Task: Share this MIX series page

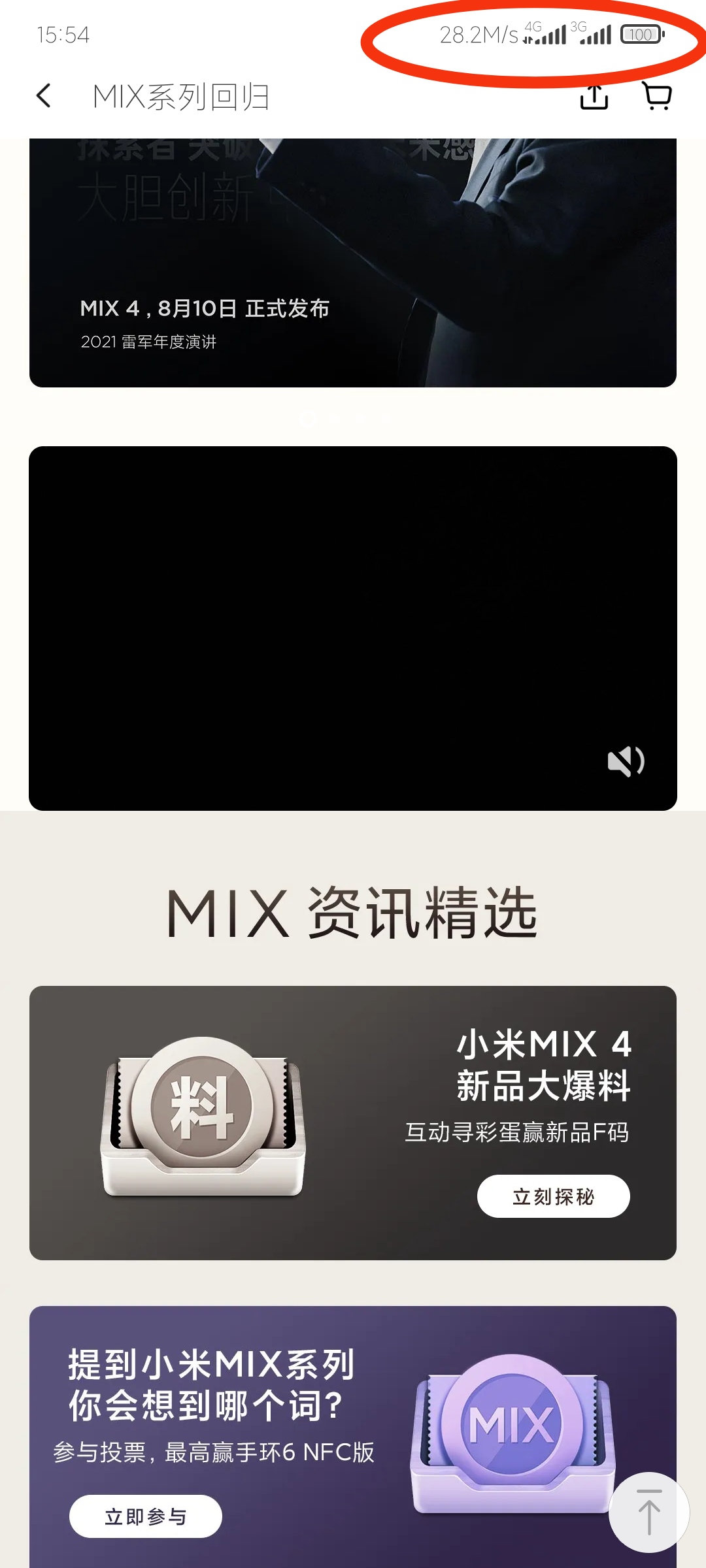Action: click(594, 97)
